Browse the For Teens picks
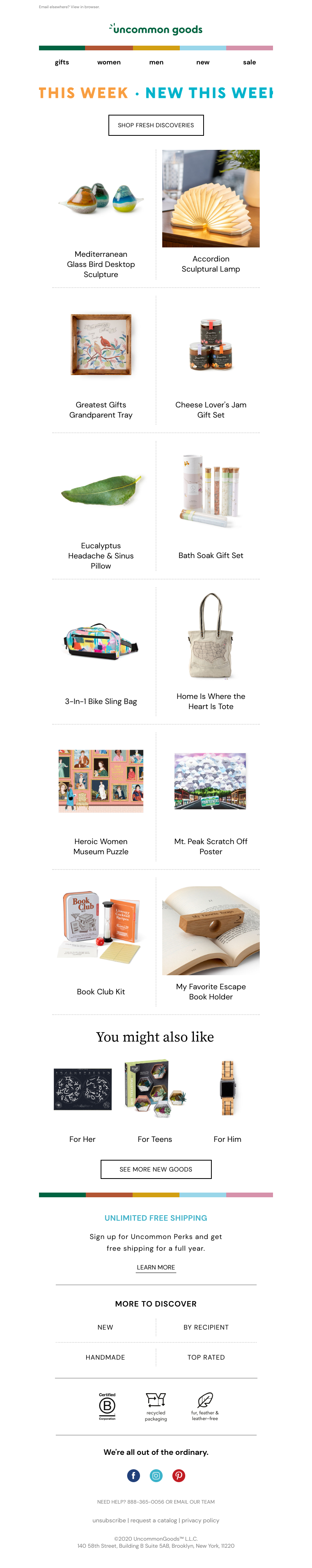312x1568 pixels. click(x=154, y=1138)
